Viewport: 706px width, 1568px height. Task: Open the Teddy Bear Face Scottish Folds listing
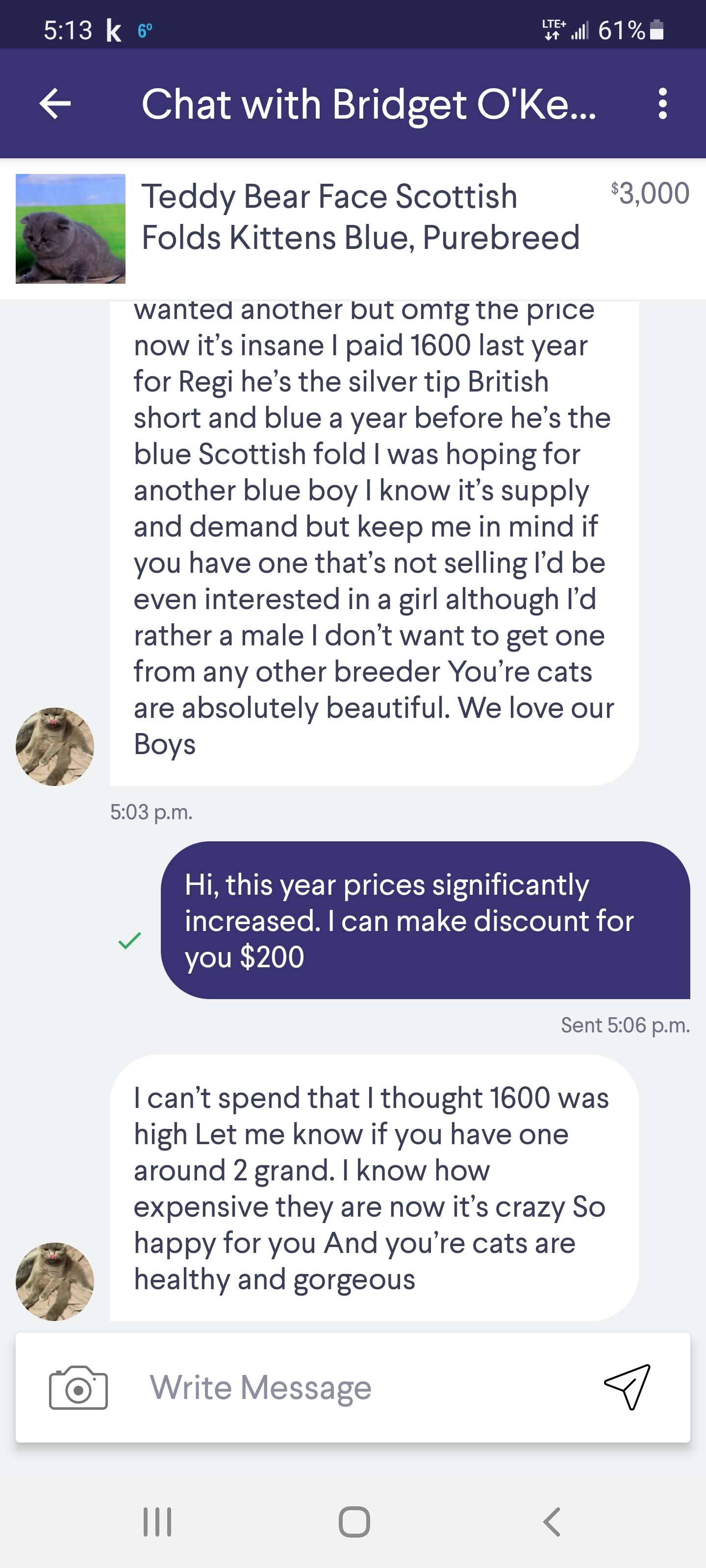(x=359, y=217)
